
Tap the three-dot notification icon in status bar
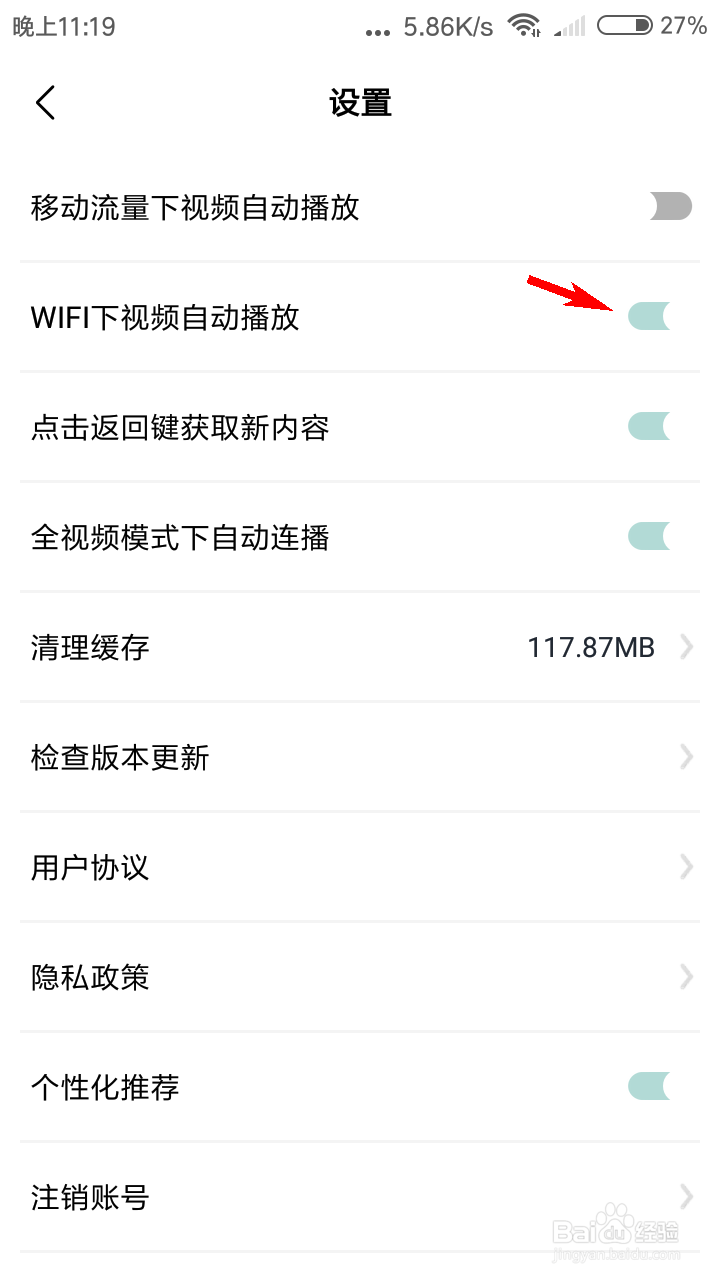[378, 30]
